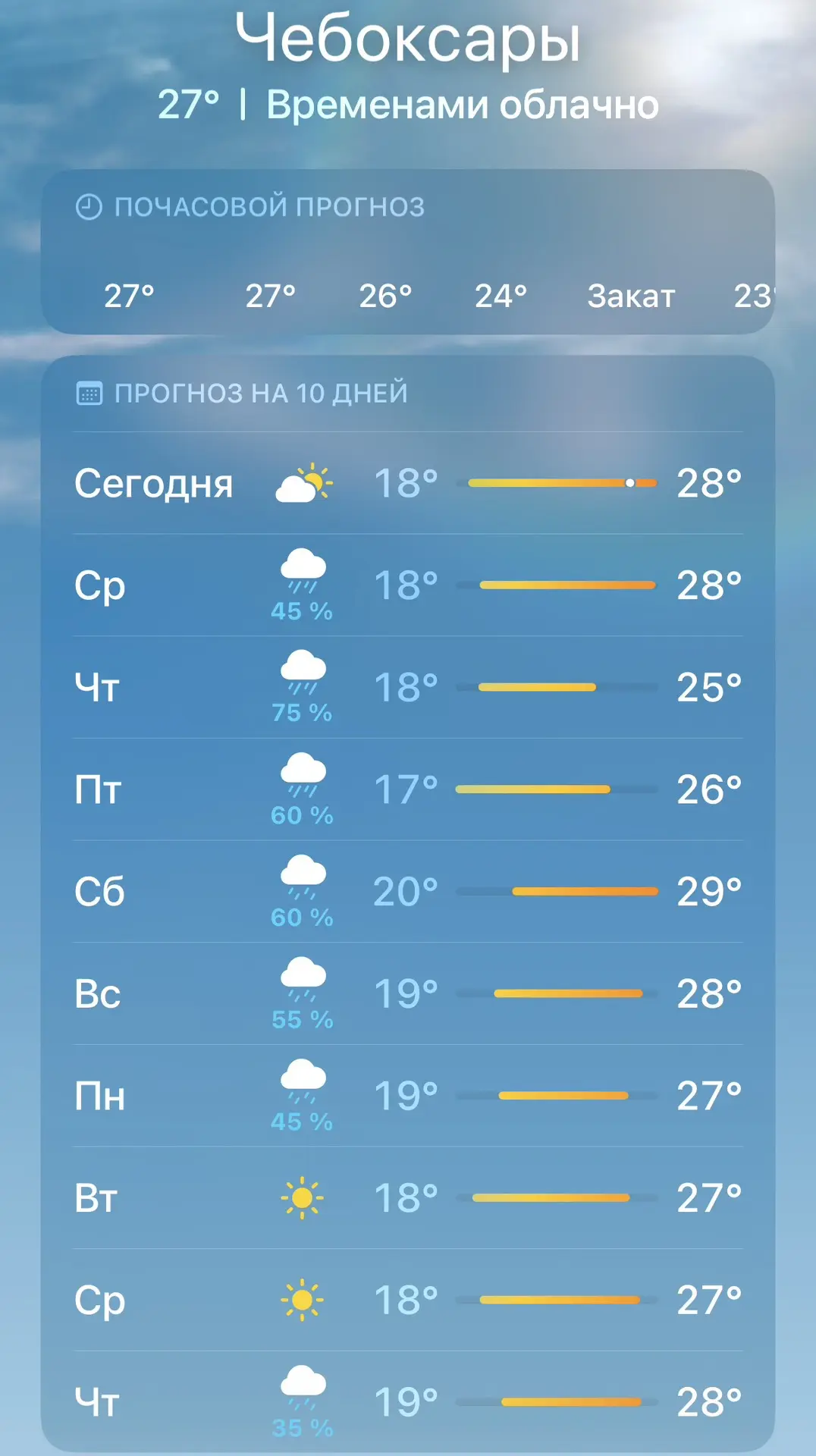Open the Ср row with 45 % rain
The width and height of the screenshot is (816, 1456).
coord(408,585)
